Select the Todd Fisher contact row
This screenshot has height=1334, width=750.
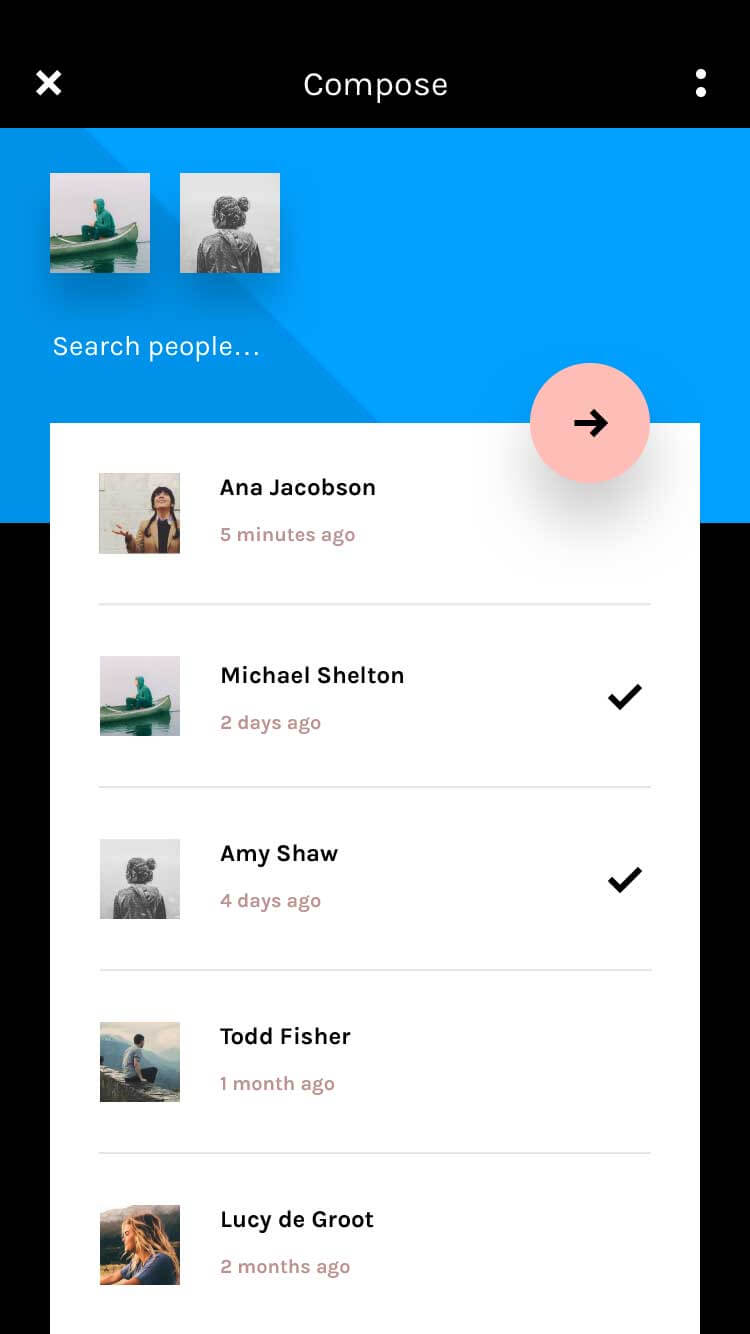(x=375, y=1060)
